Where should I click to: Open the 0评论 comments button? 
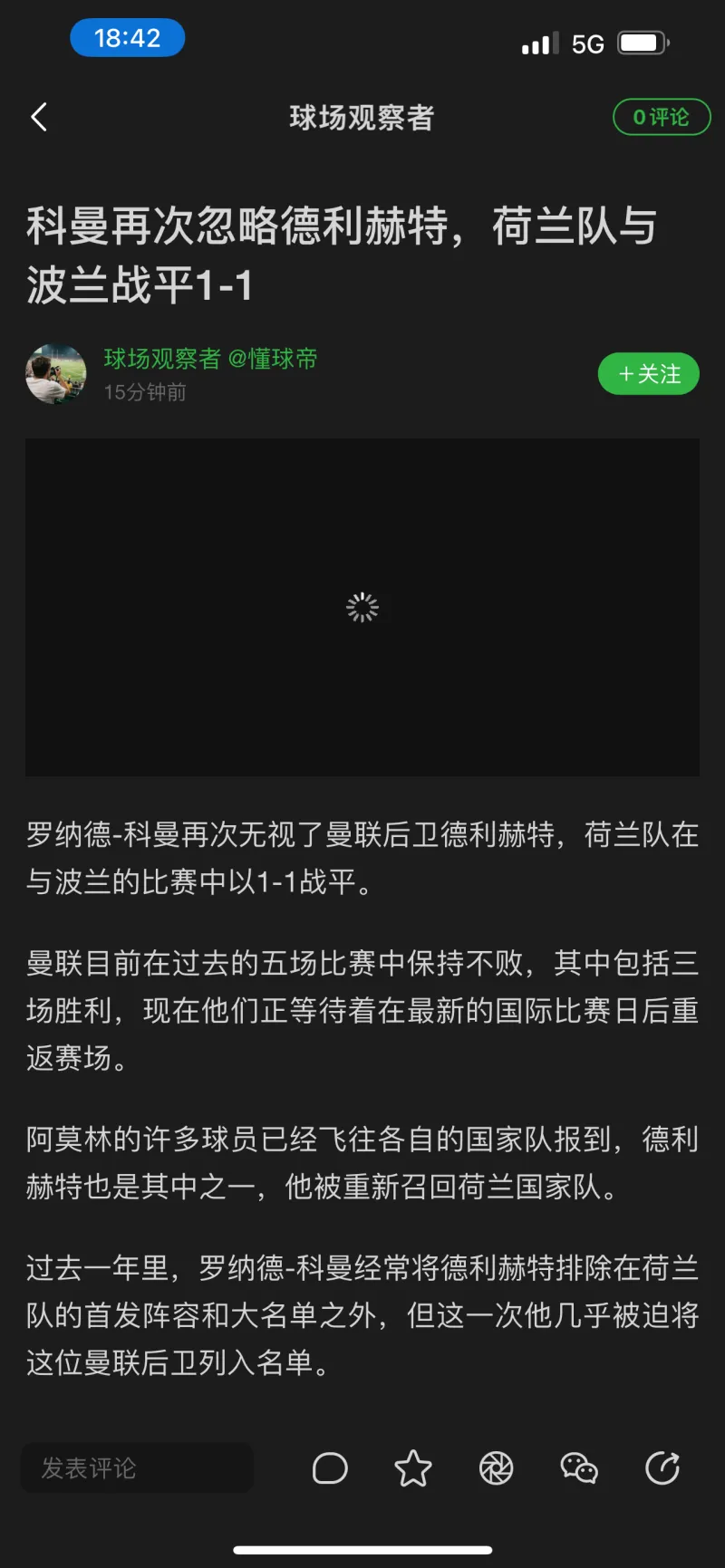[662, 117]
